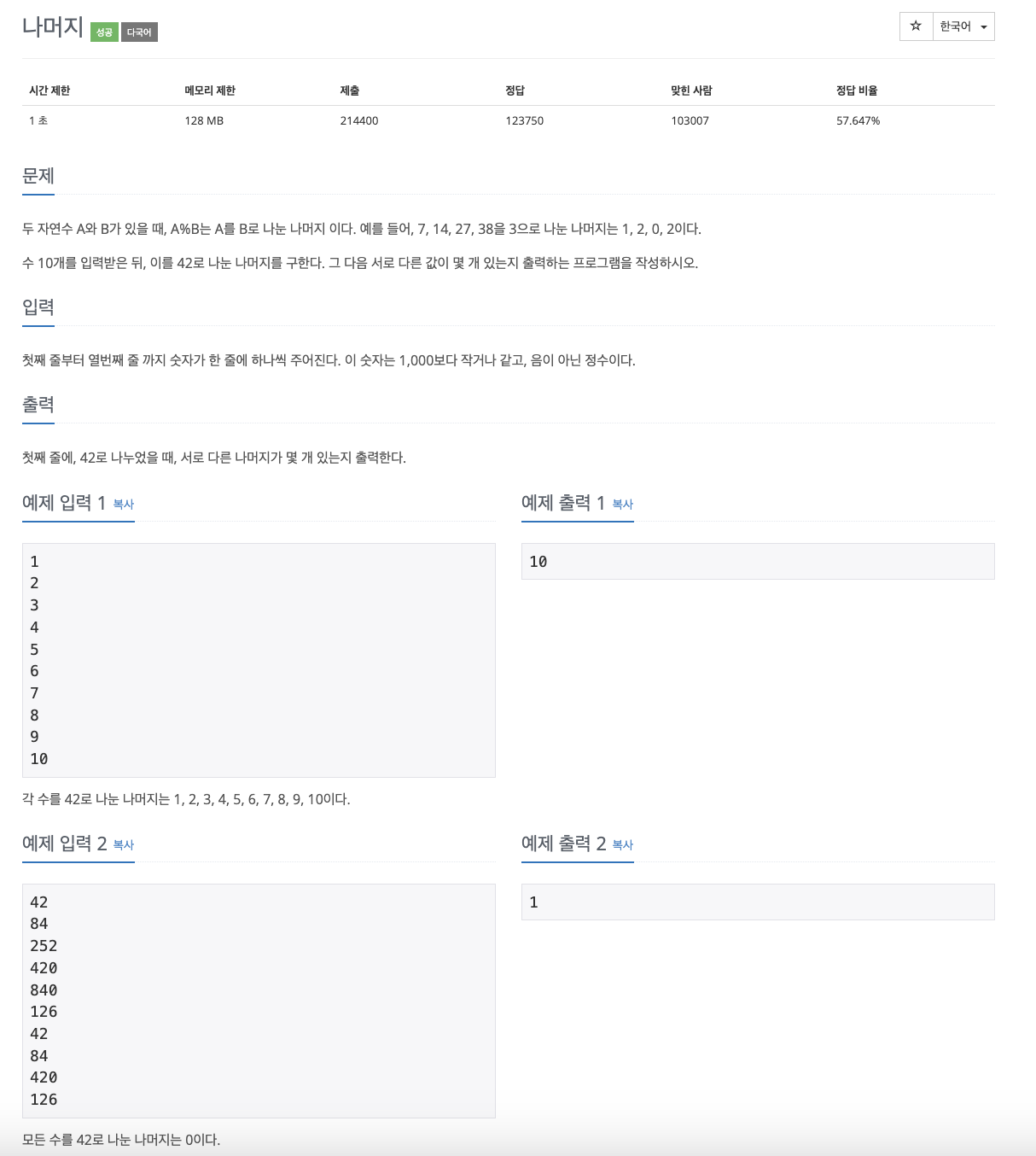Copy 예제 출력 2 with 복사
This screenshot has width=1036, height=1156.
coord(623,845)
